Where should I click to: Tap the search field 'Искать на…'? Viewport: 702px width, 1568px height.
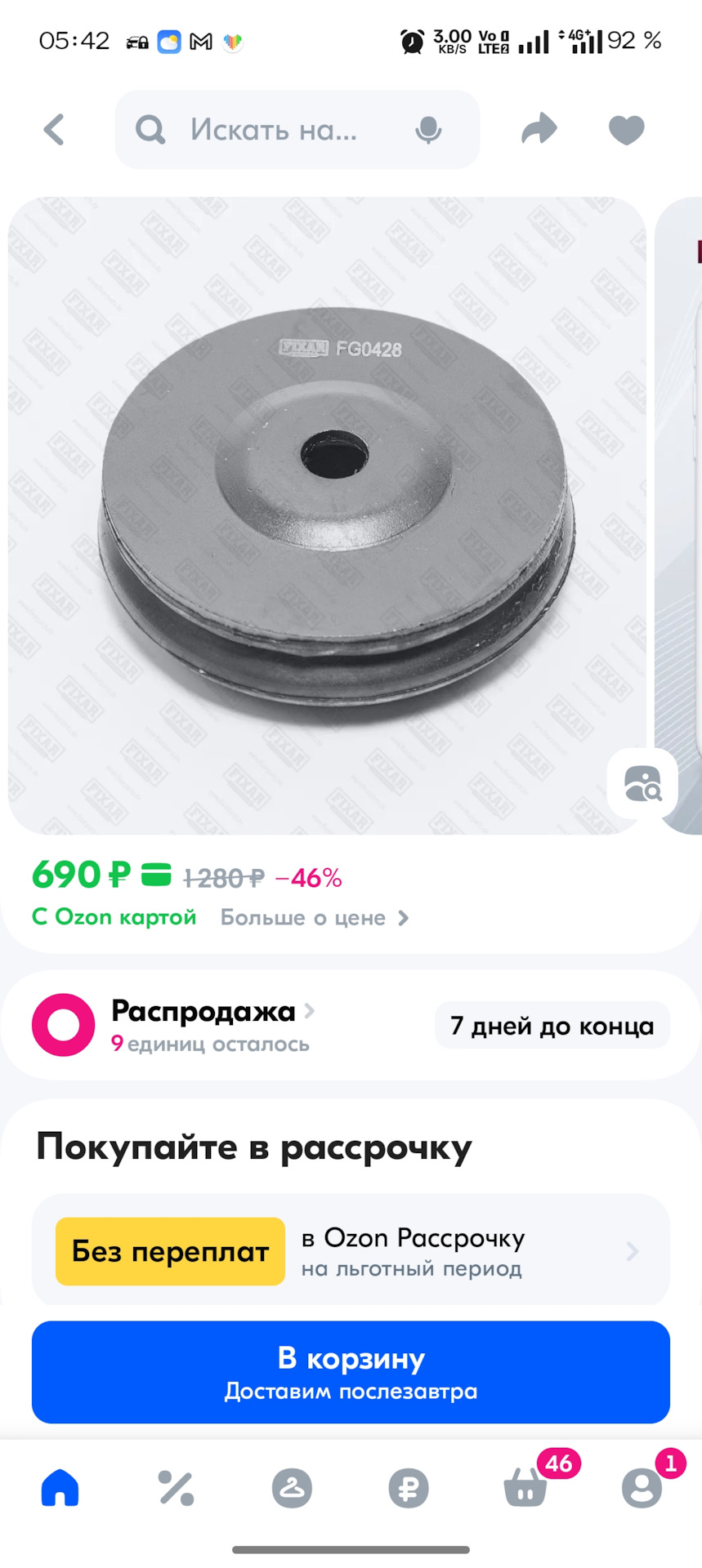pyautogui.click(x=274, y=130)
